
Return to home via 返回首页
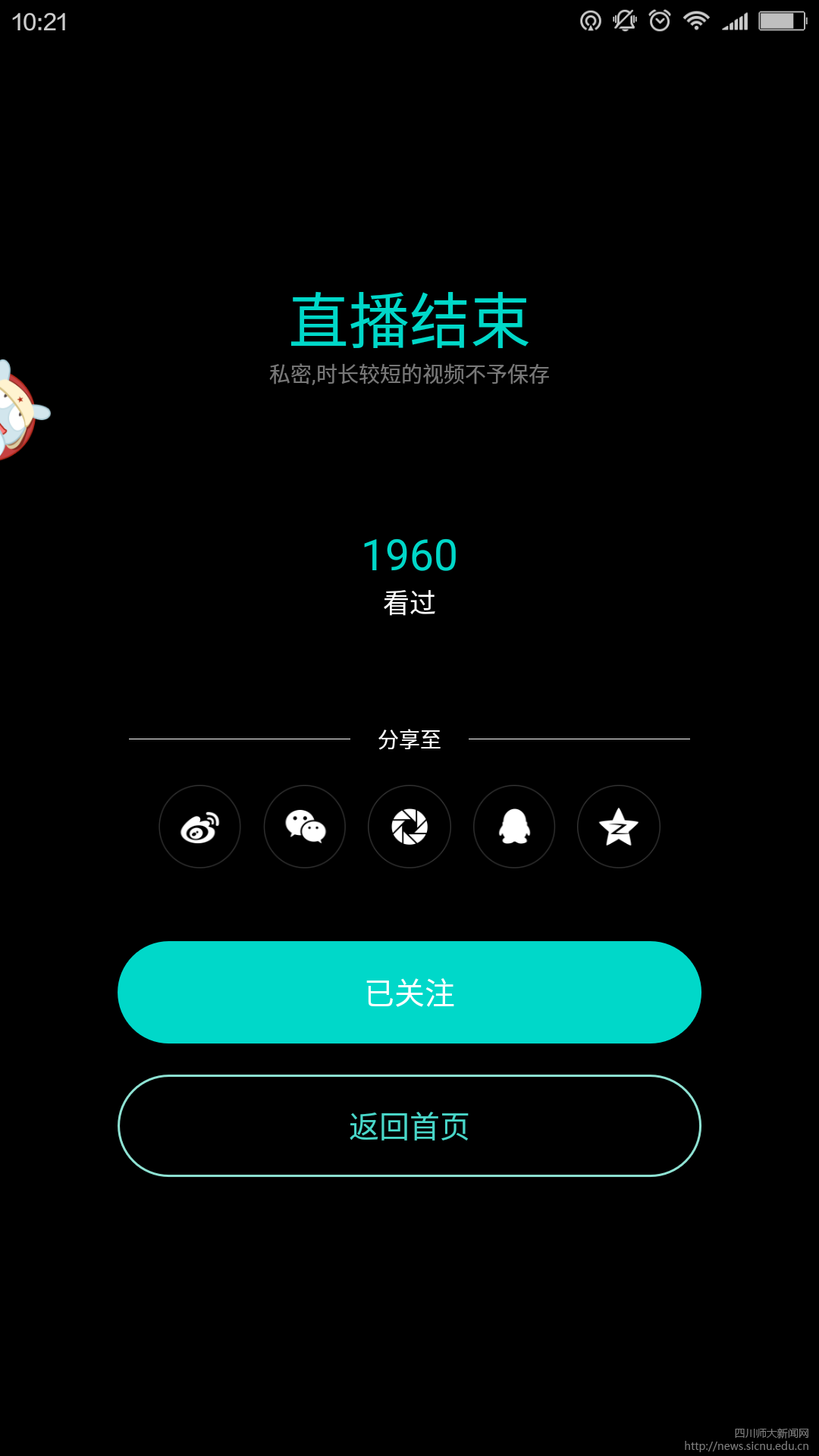click(x=409, y=1126)
